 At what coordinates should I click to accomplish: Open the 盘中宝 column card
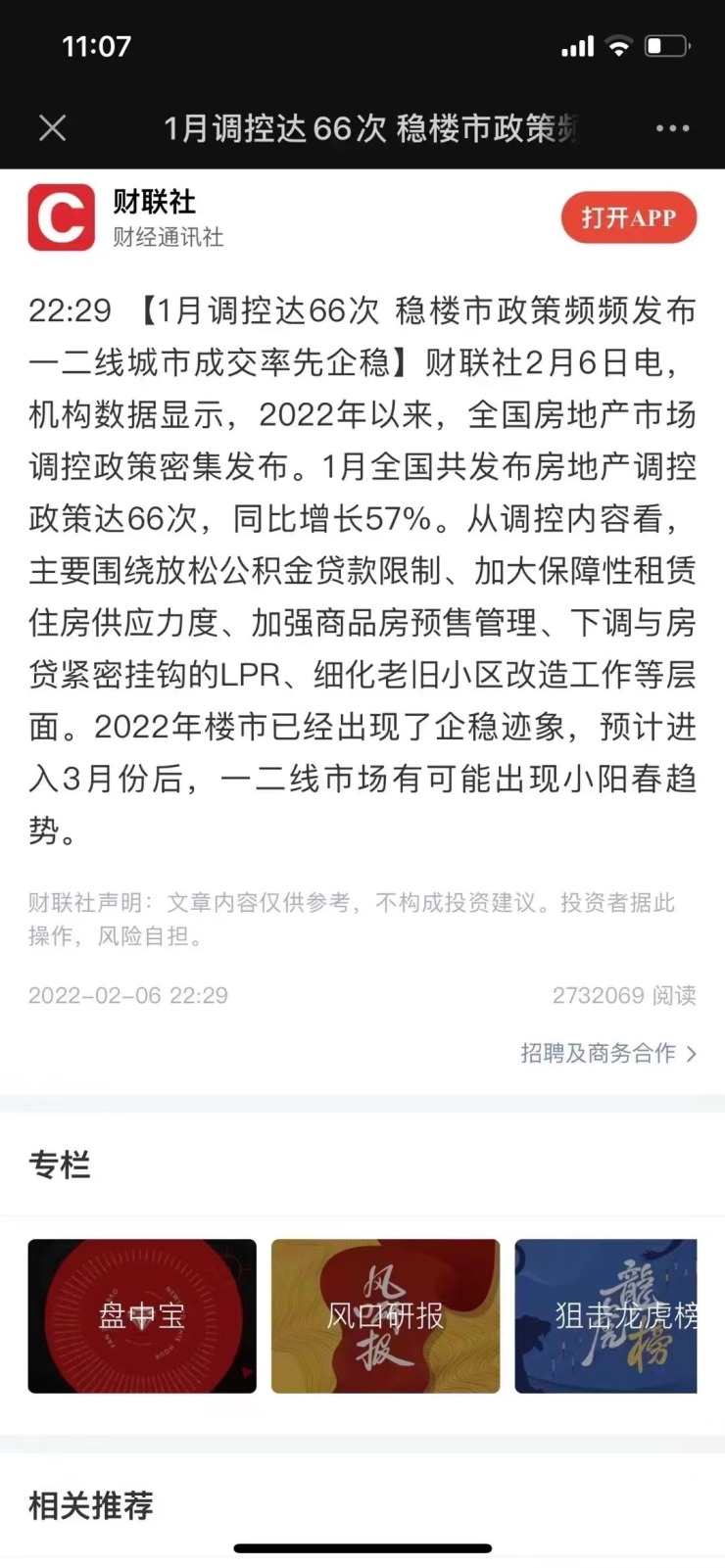tap(142, 1315)
